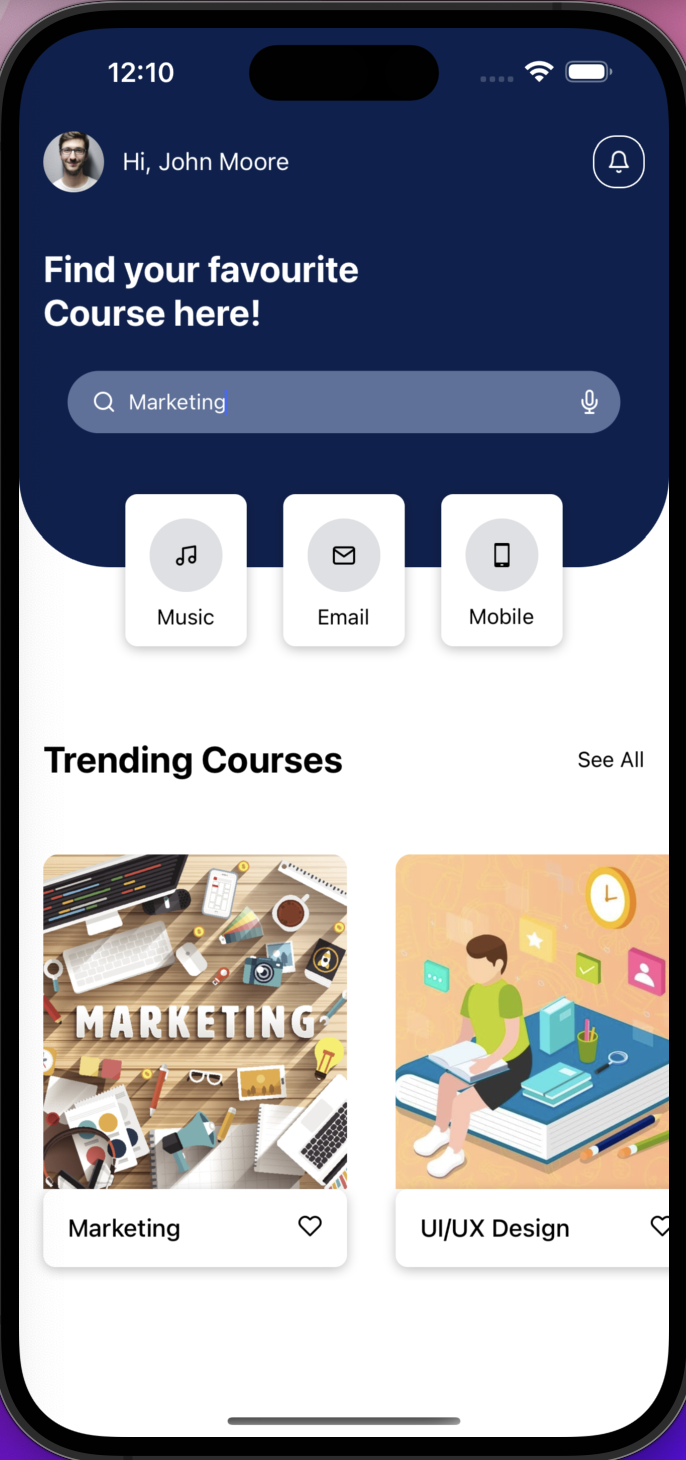This screenshot has height=1460, width=686.
Task: Like the UI/UX Design course
Action: pos(660,1226)
